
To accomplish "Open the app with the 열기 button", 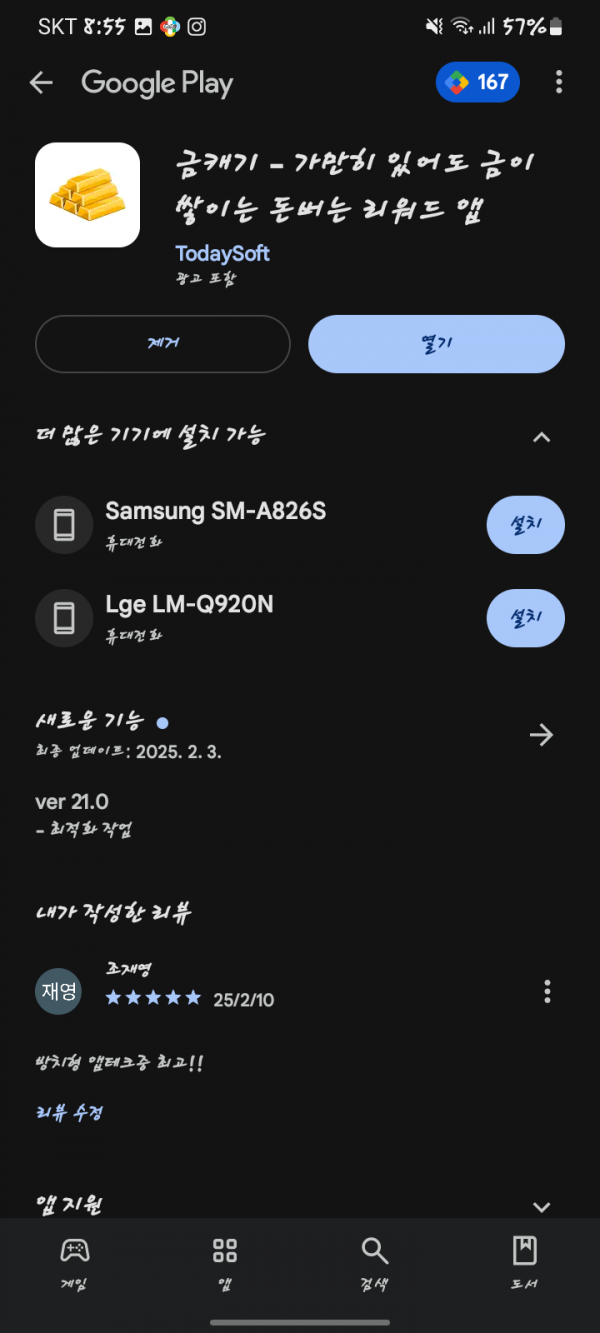I will point(437,344).
